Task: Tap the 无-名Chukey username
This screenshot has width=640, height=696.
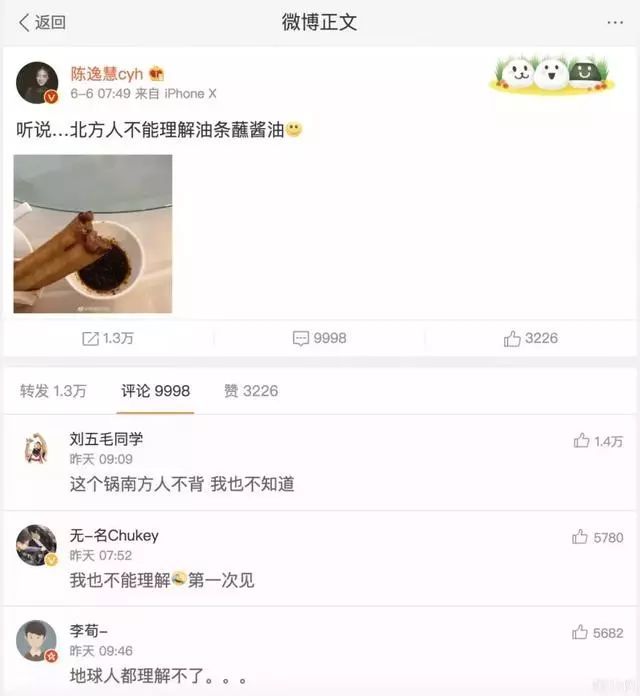Action: click(x=114, y=535)
